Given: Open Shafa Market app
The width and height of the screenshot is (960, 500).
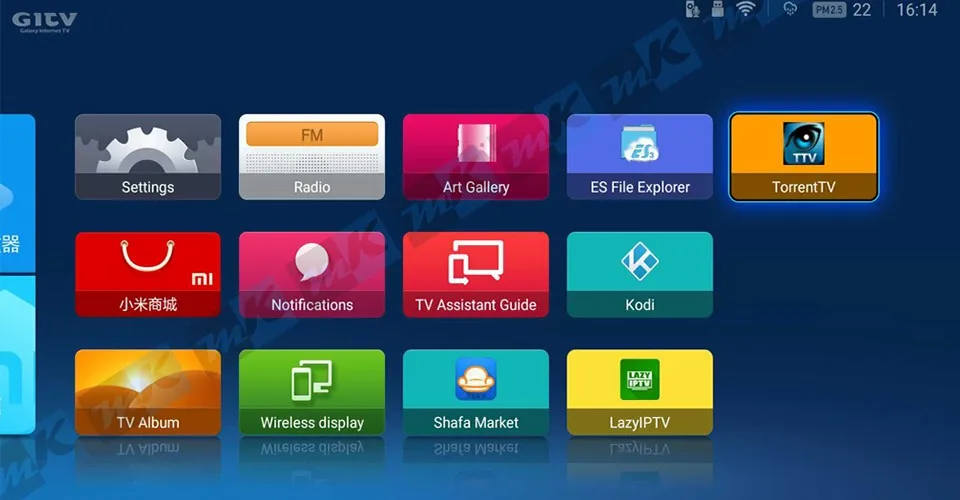Looking at the screenshot, I should click(476, 392).
